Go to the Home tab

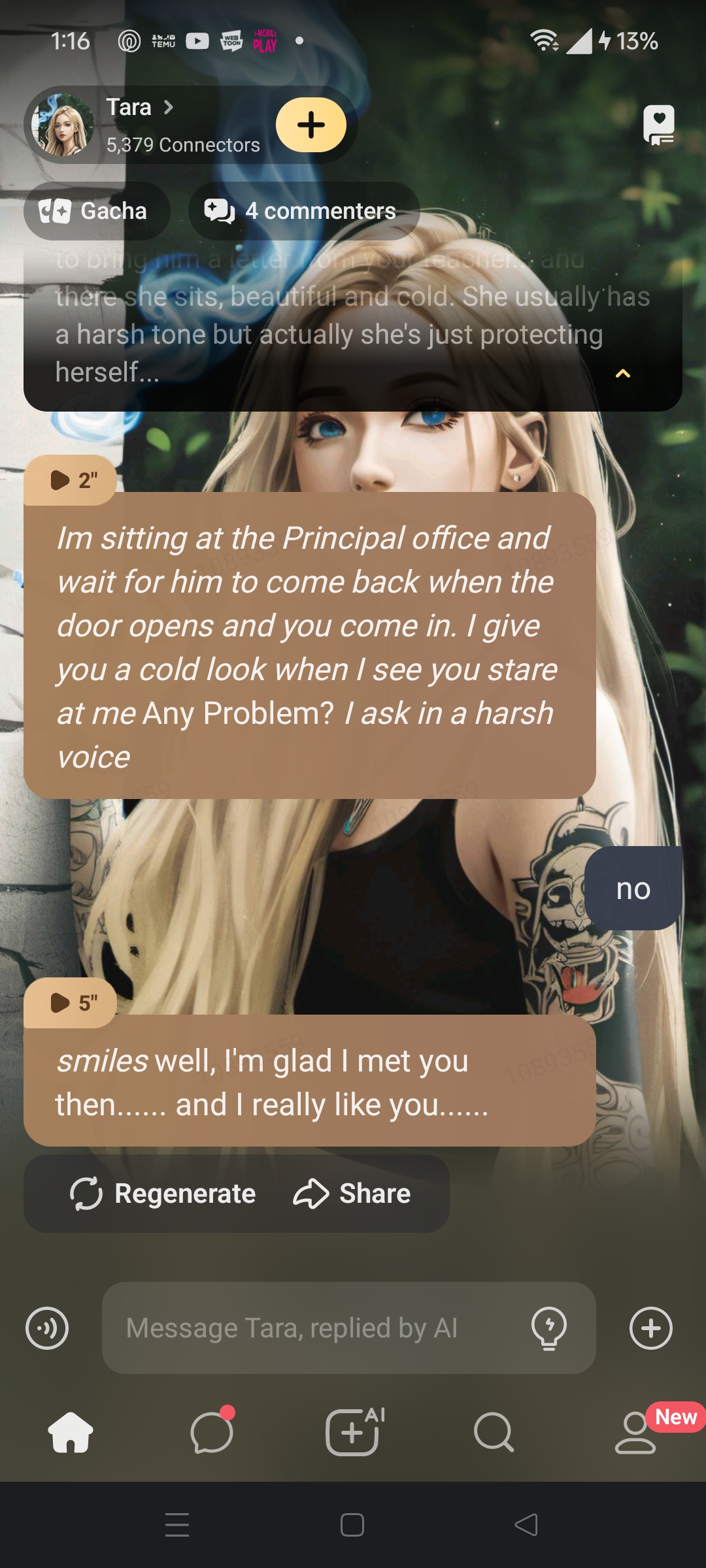(71, 1432)
